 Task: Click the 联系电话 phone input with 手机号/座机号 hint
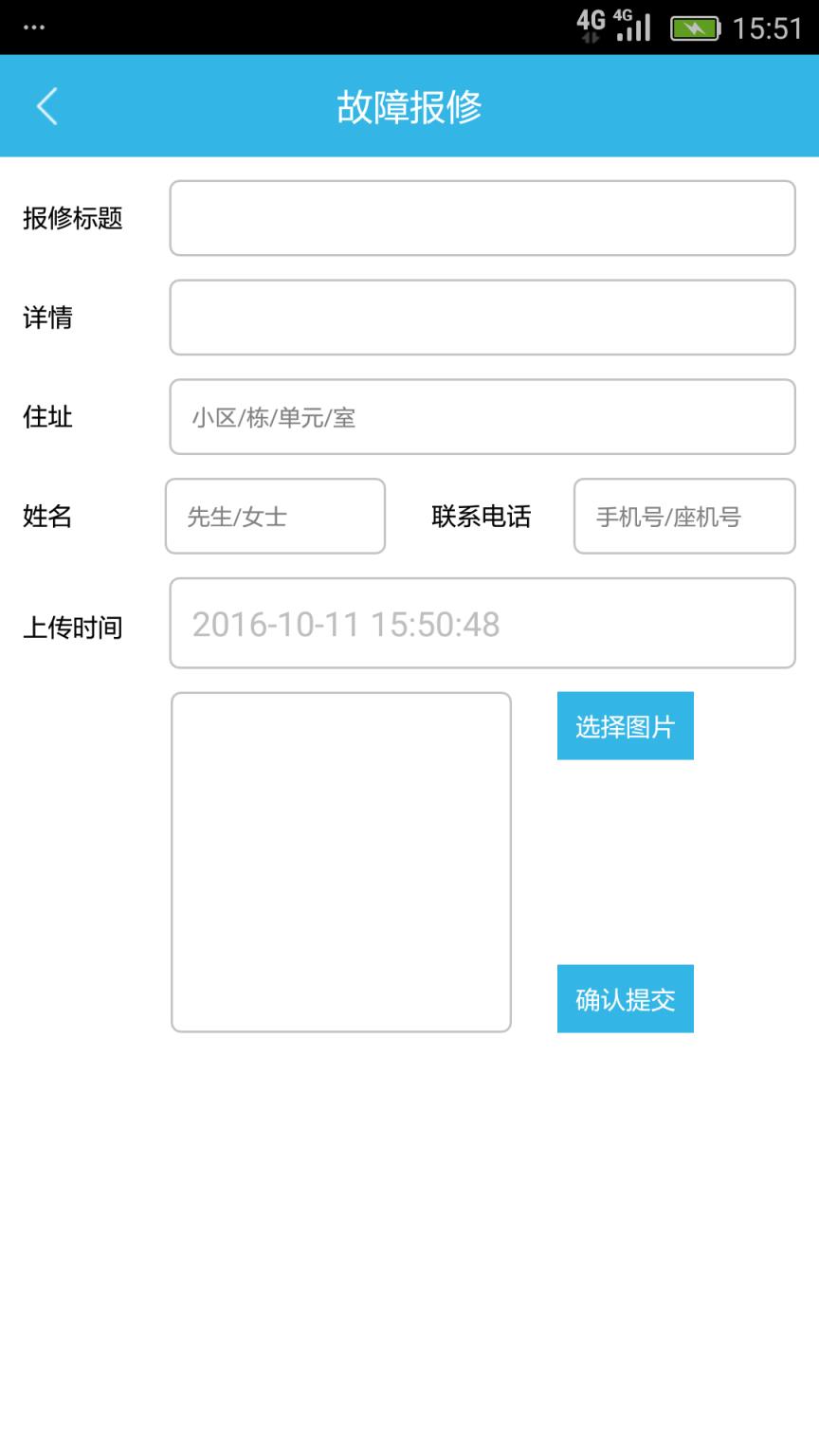683,517
